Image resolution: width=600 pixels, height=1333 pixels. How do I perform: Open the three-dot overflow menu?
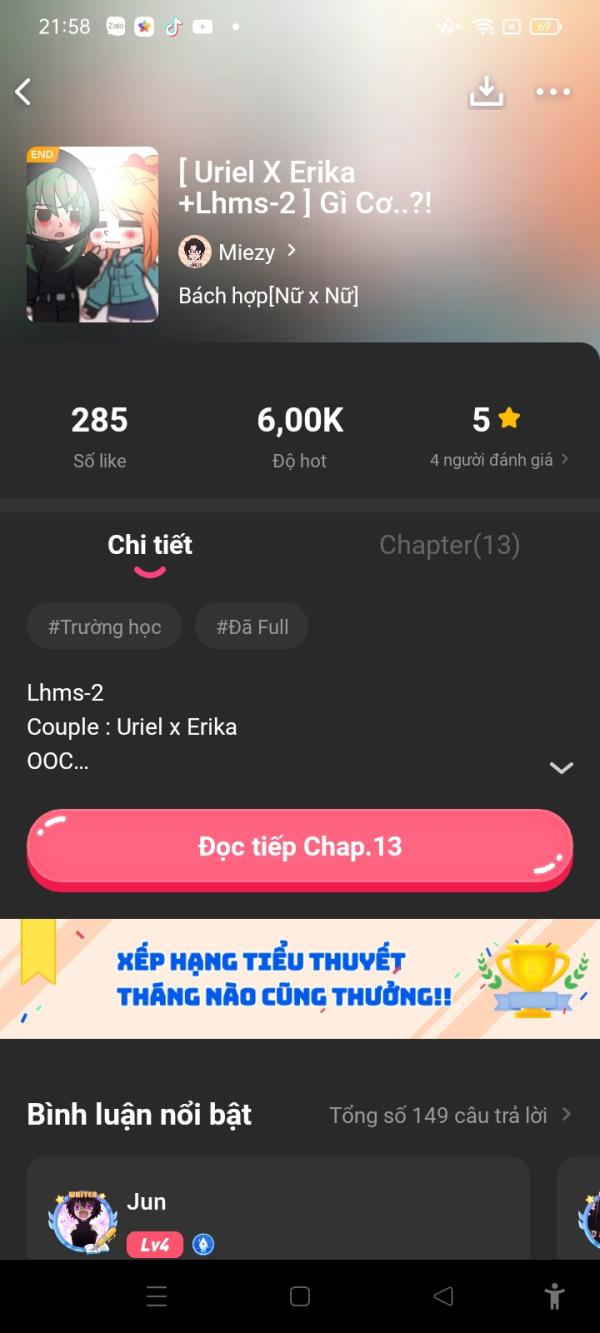553,92
